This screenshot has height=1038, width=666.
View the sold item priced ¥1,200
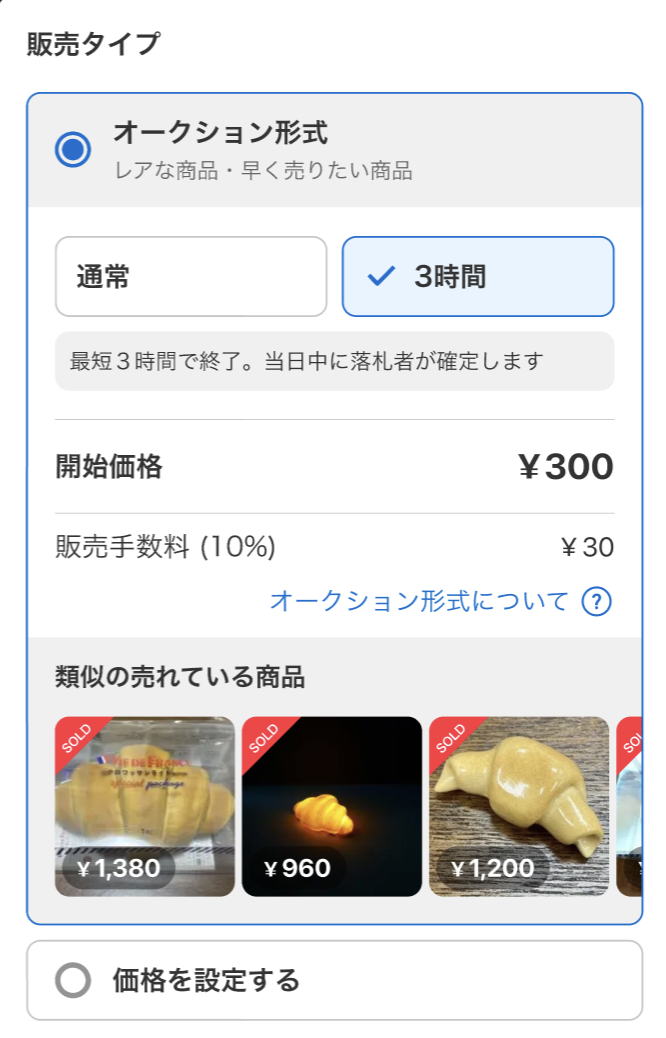pos(519,806)
